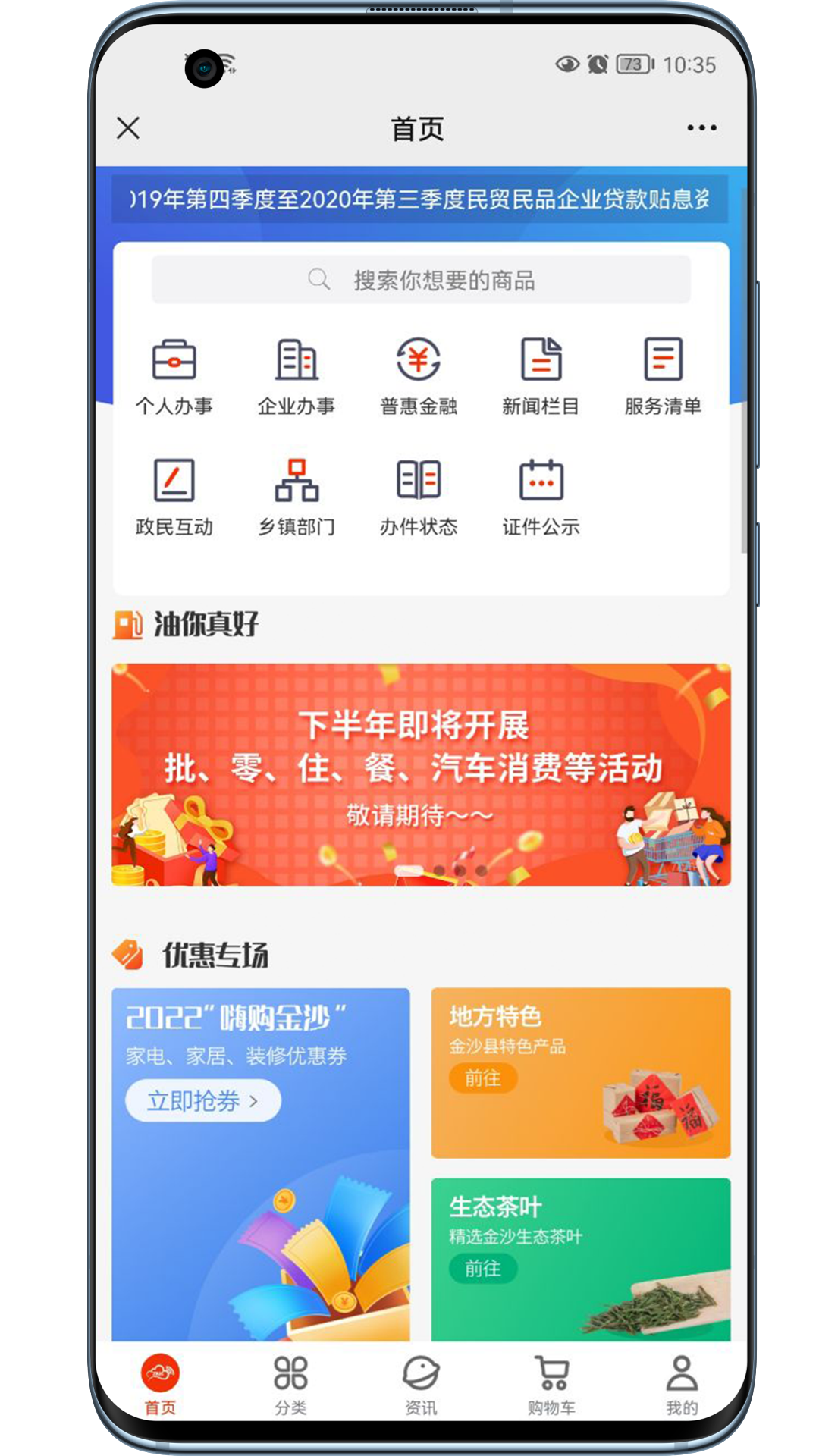Open the 下半年即将开展 promotion banner
819x1456 pixels.
[x=421, y=774]
